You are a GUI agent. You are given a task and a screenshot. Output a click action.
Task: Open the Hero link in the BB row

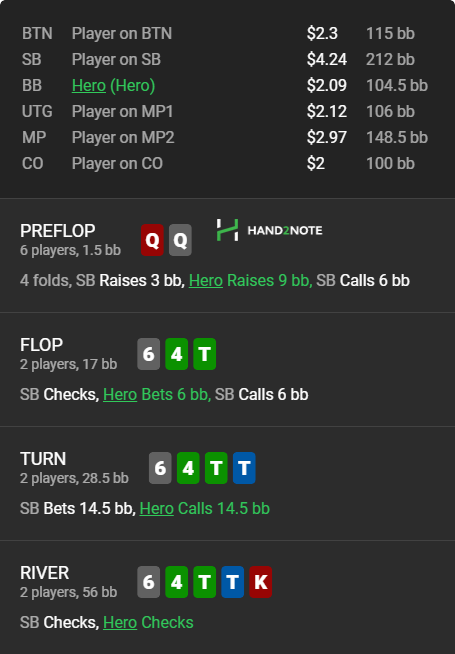point(89,86)
